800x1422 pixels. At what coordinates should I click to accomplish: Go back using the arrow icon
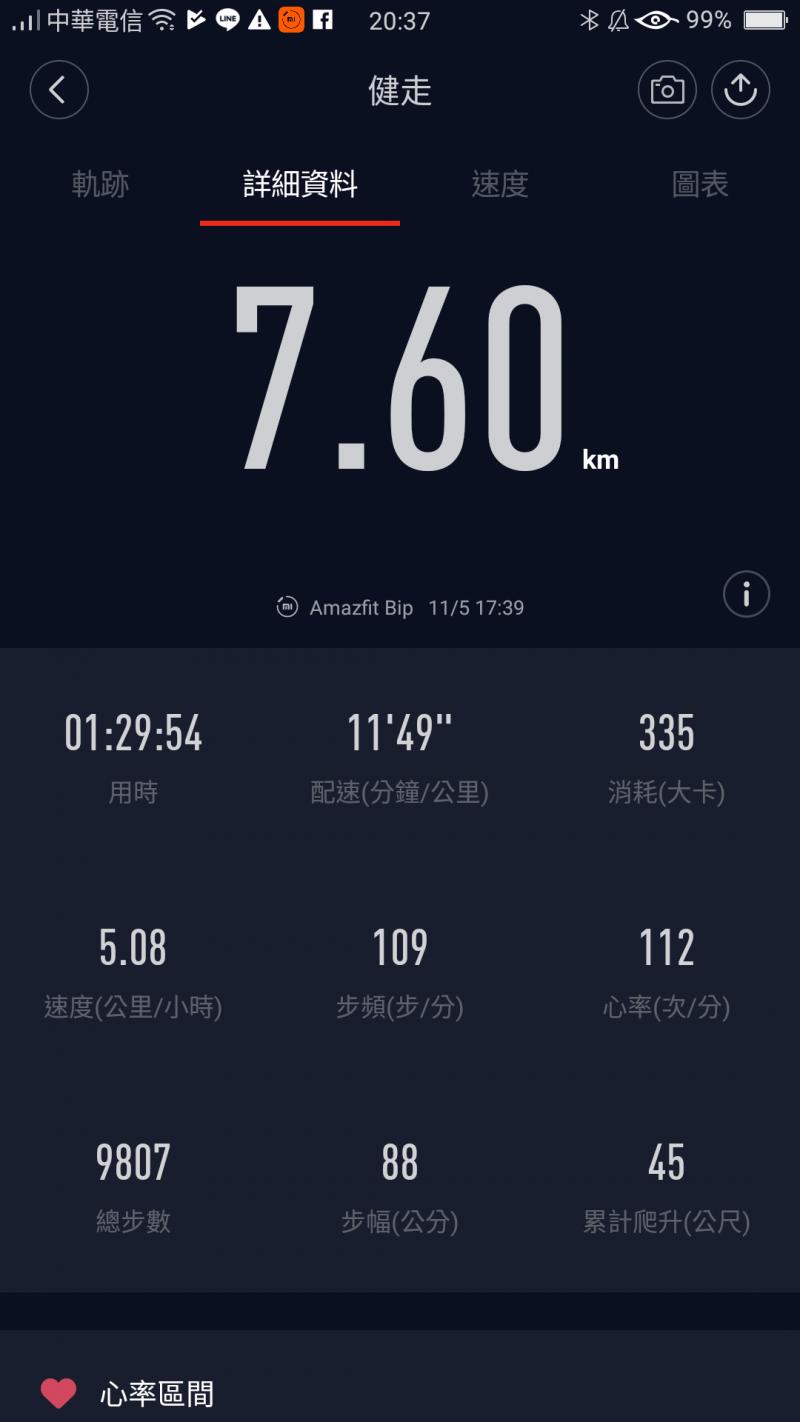point(59,90)
